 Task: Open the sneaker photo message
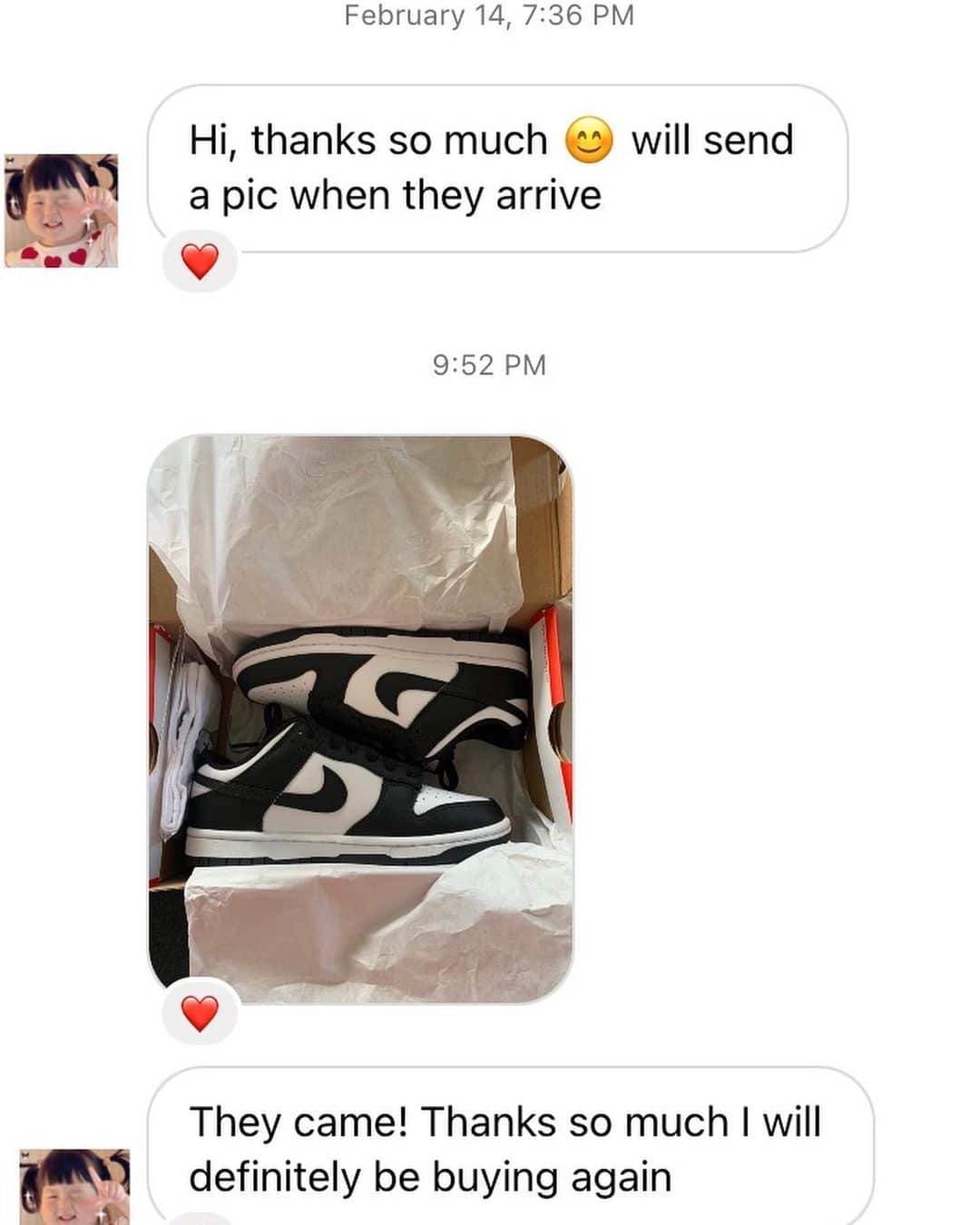click(360, 717)
